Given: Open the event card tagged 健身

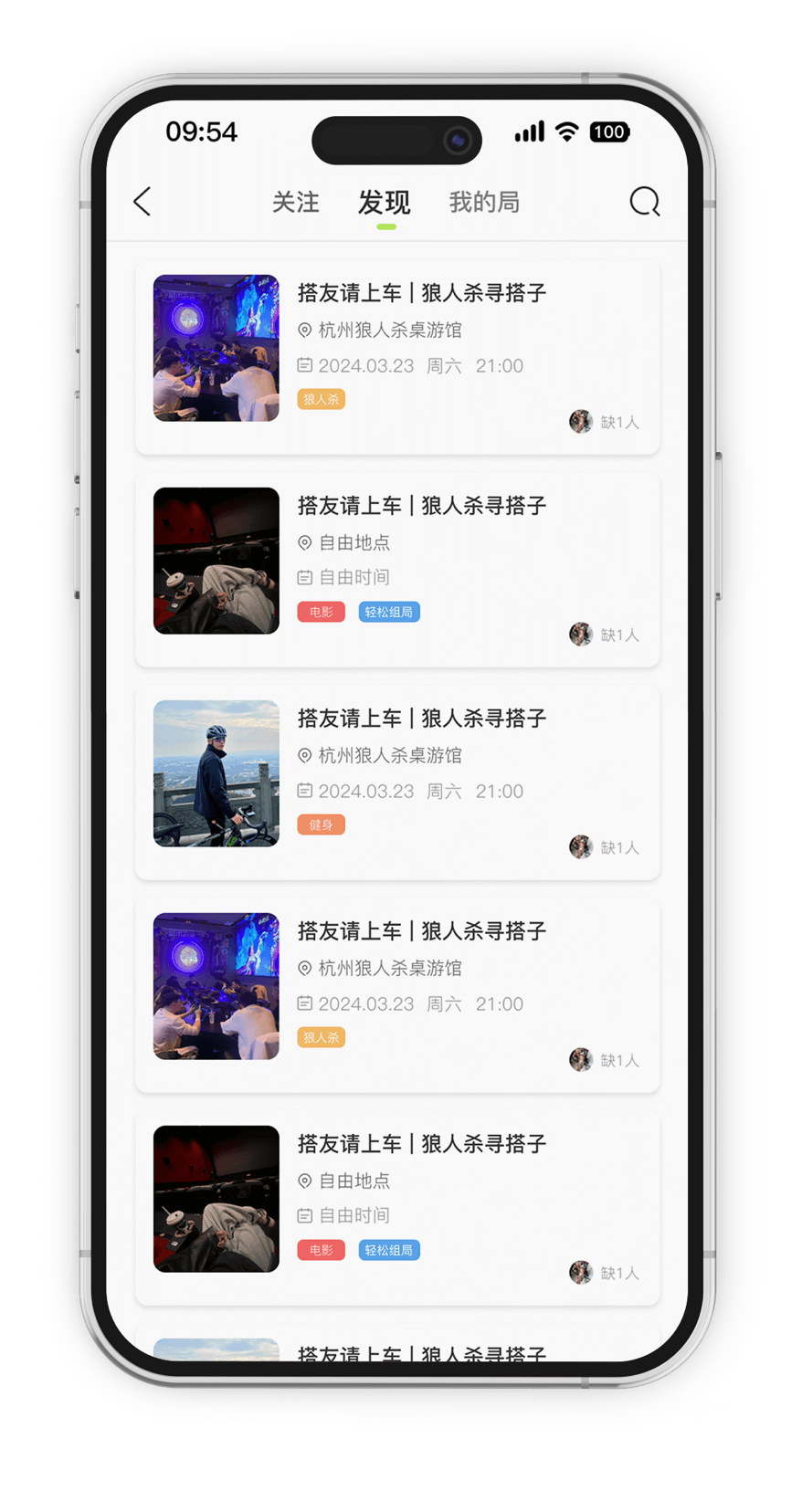Looking at the screenshot, I should pyautogui.click(x=397, y=782).
